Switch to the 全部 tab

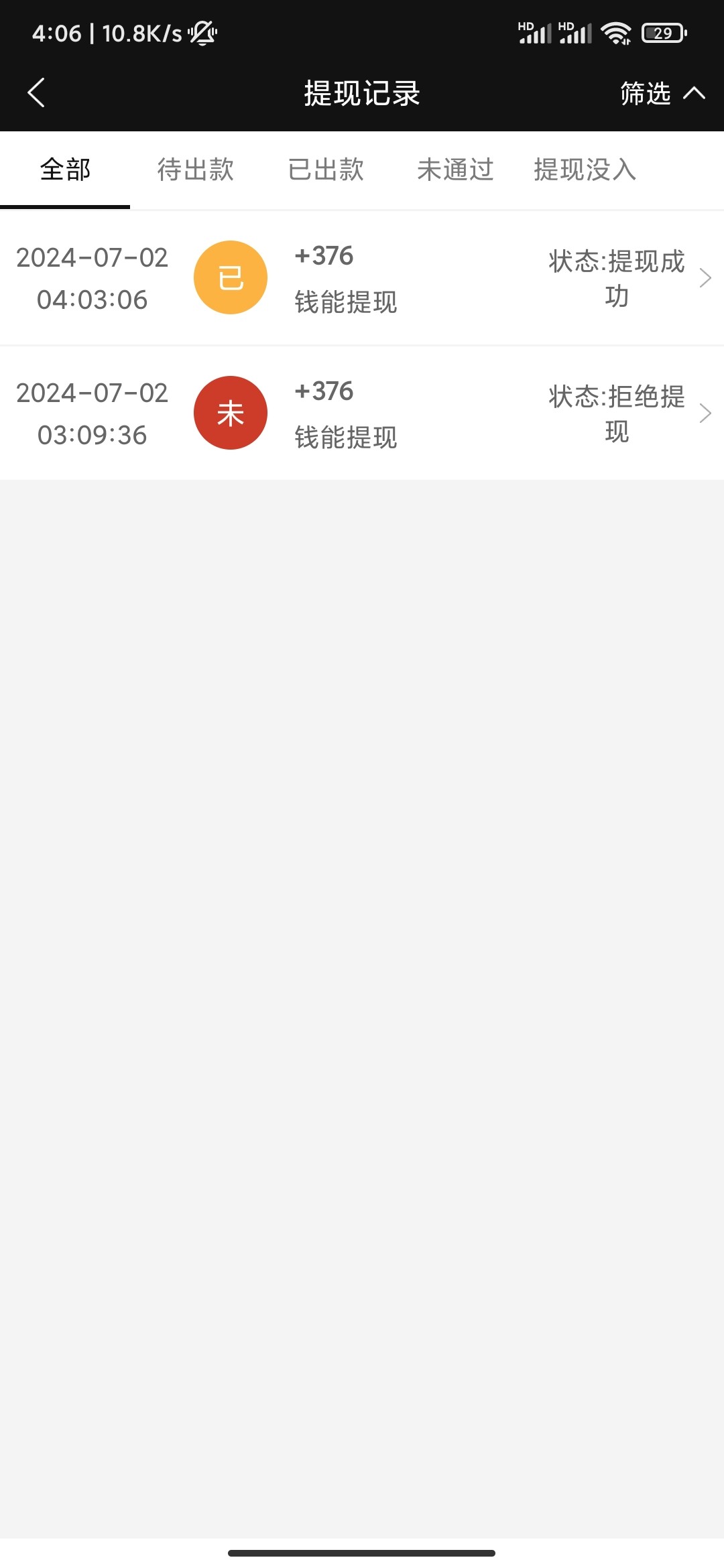65,170
